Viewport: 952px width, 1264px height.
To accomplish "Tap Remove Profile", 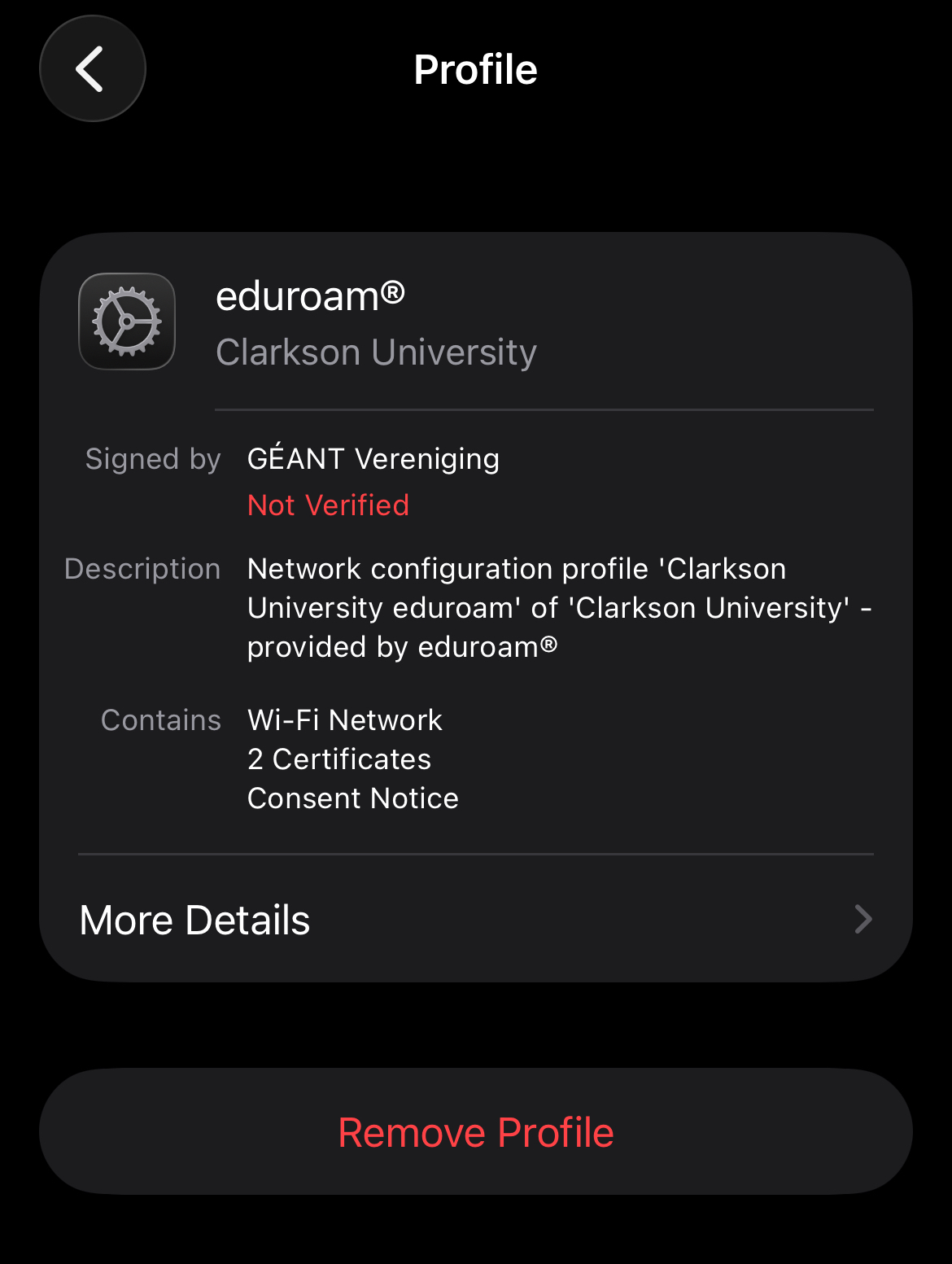I will coord(476,1131).
